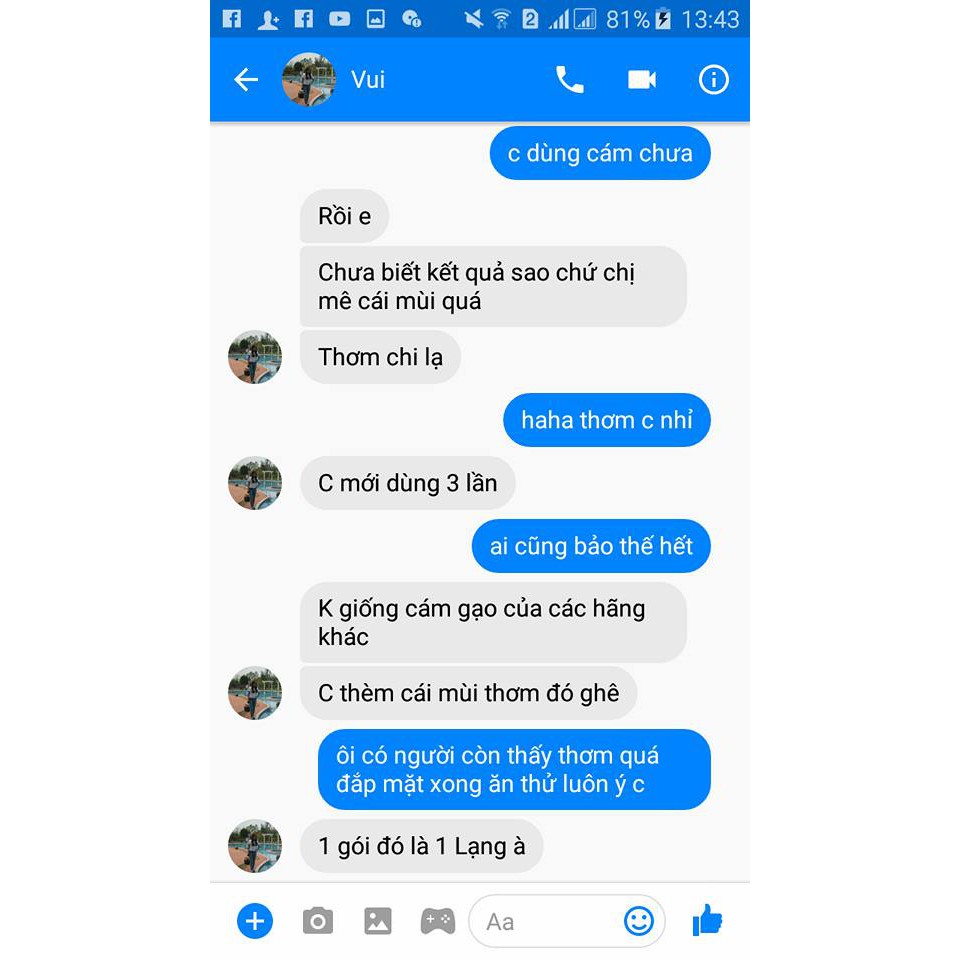
Task: Open conversation info for Vui
Action: (x=714, y=80)
